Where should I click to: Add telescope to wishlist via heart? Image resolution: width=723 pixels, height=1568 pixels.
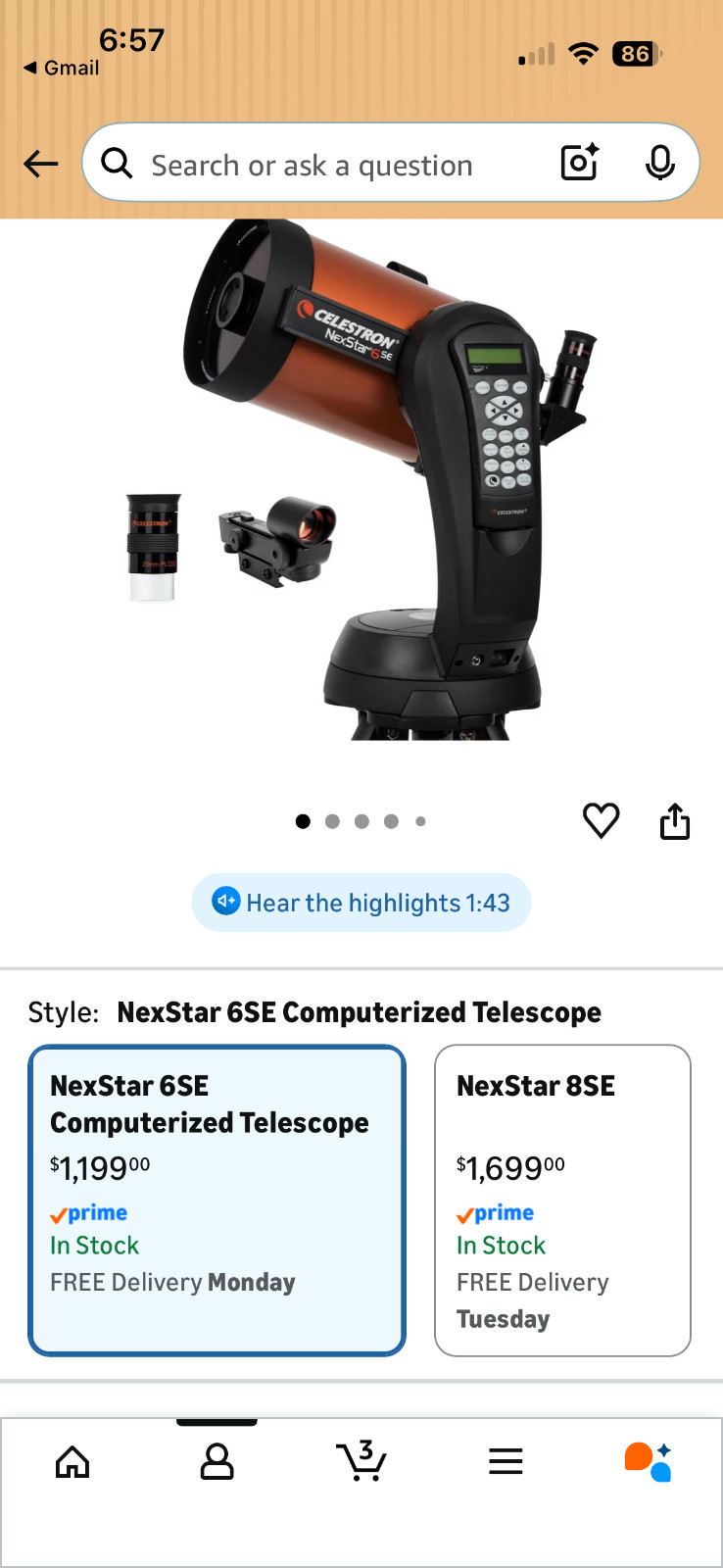tap(602, 821)
